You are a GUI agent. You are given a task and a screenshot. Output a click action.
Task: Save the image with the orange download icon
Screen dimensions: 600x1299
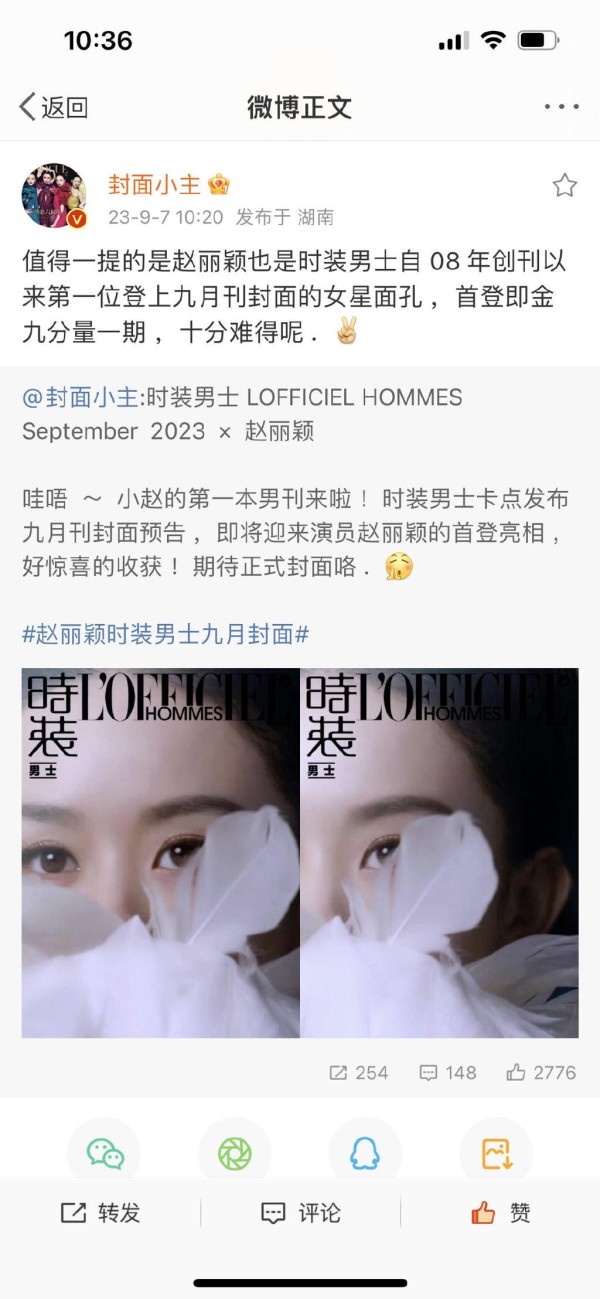pyautogui.click(x=496, y=1153)
